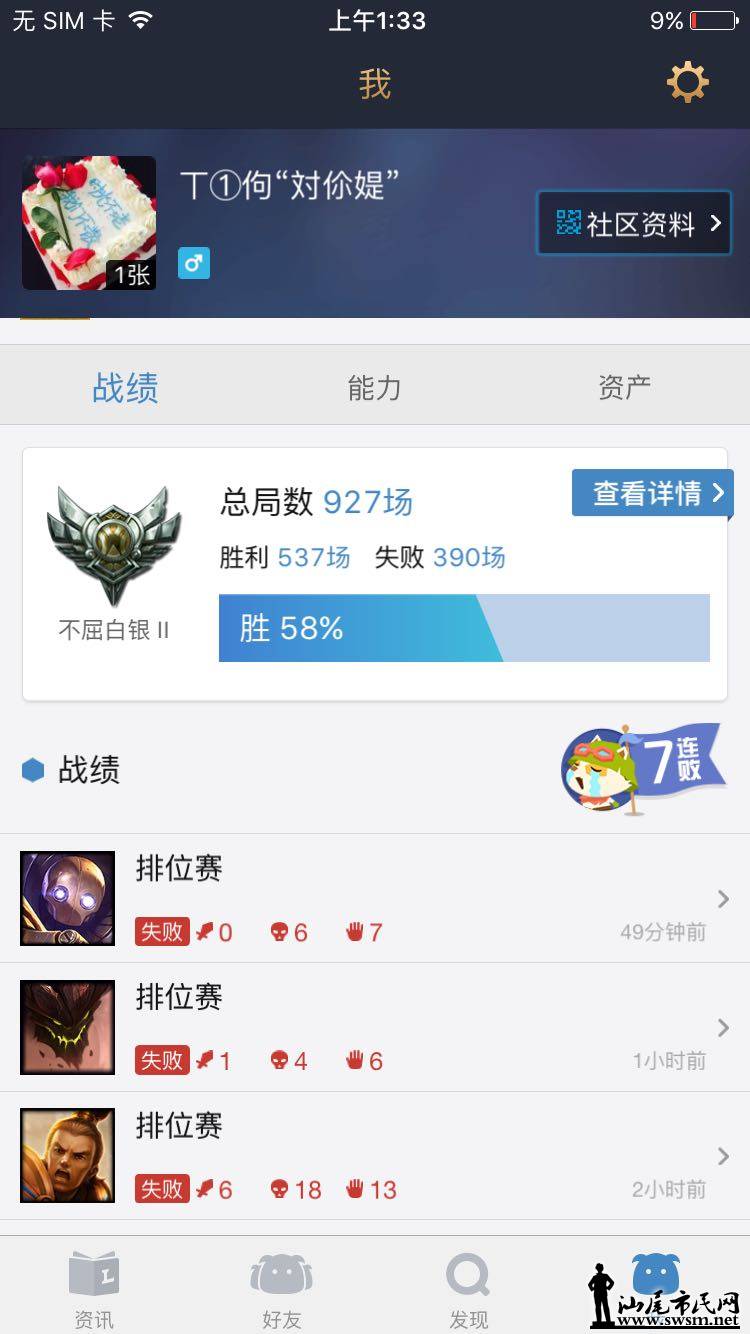Switch to the 资产 tab

point(623,388)
